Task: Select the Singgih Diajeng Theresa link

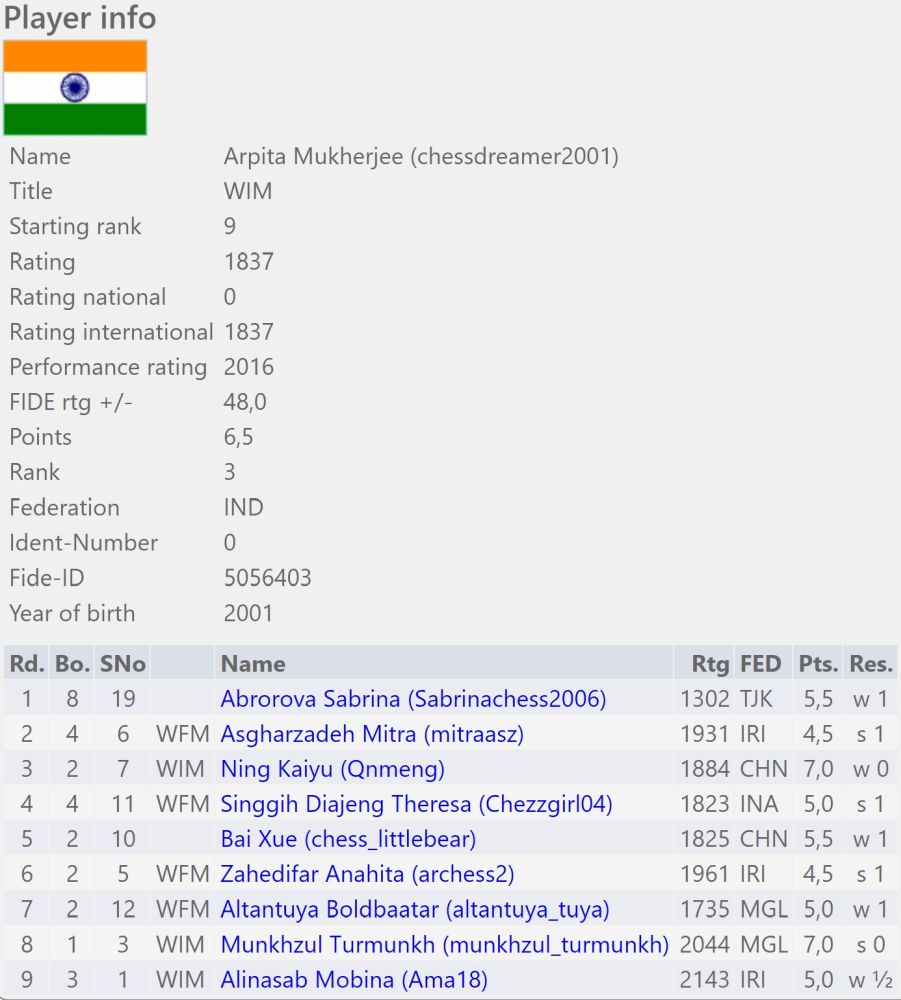Action: coord(416,804)
